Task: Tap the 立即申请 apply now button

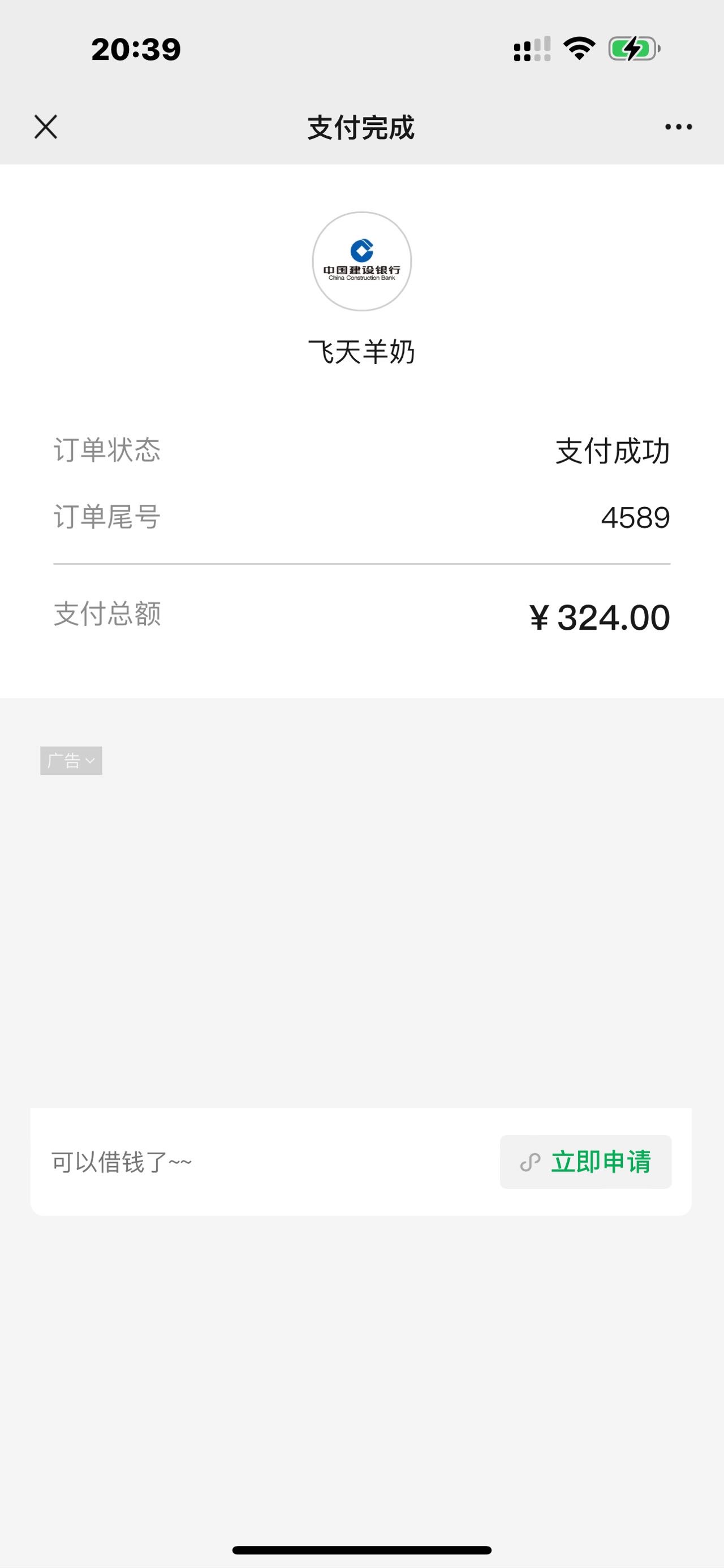Action: (586, 1162)
